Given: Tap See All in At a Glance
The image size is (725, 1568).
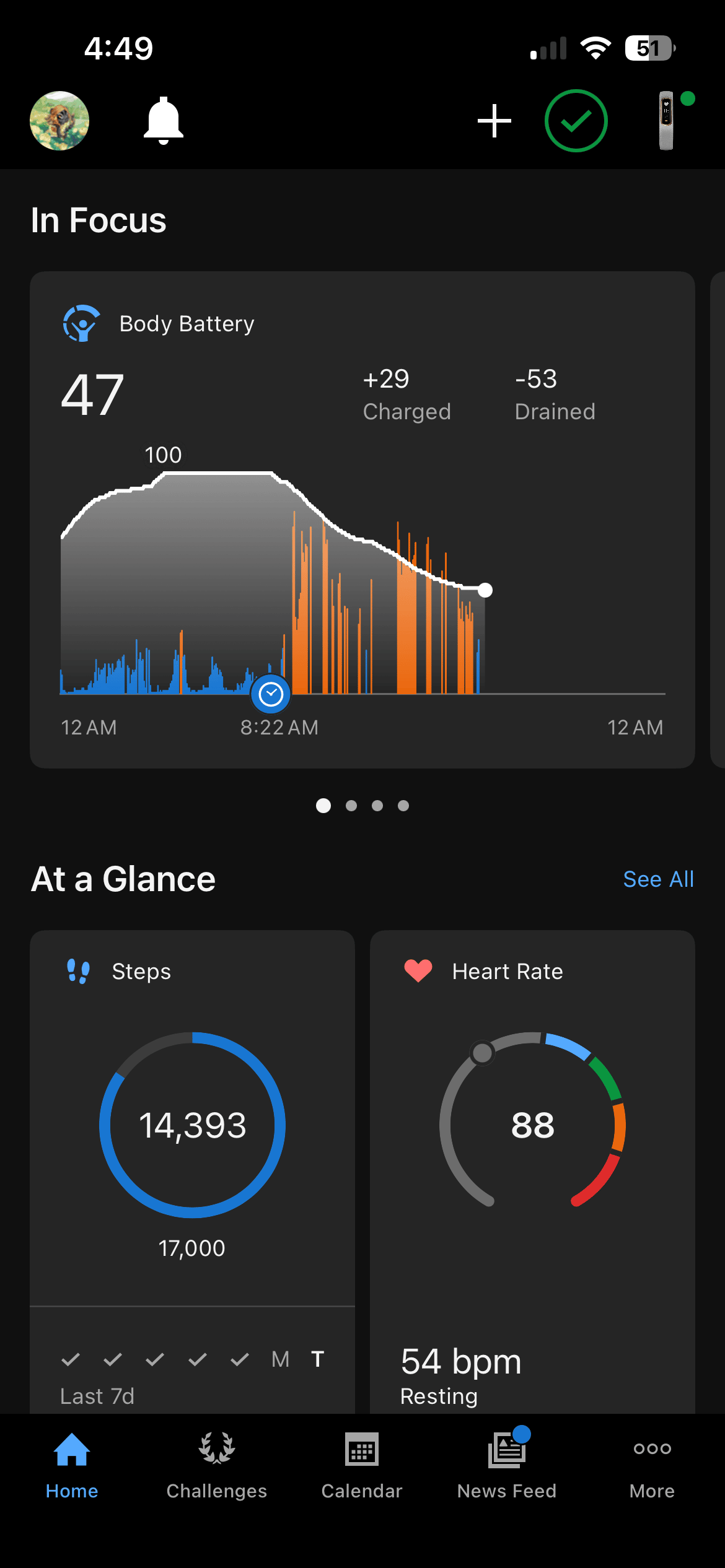Looking at the screenshot, I should pyautogui.click(x=658, y=879).
